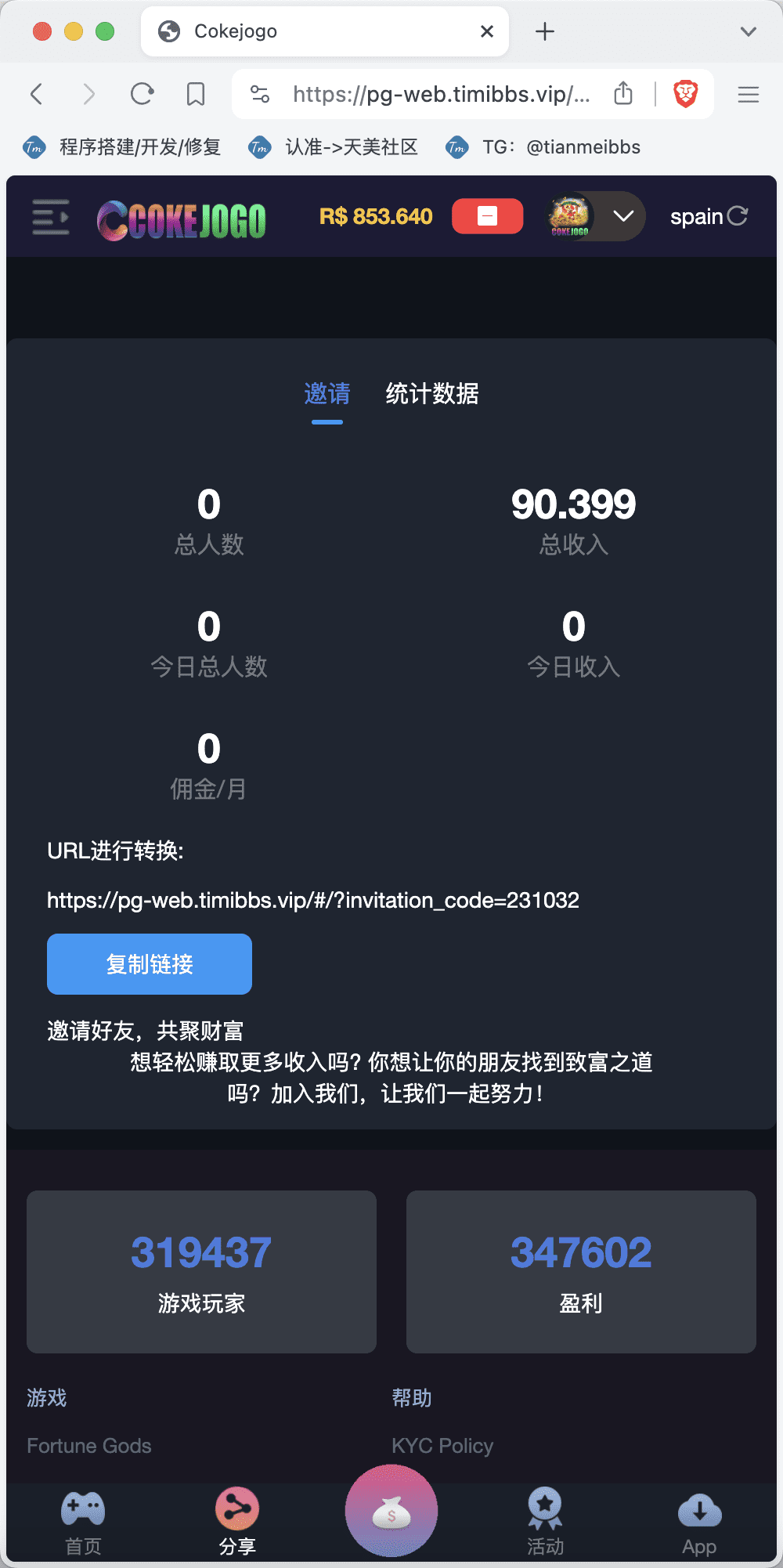783x1568 pixels.
Task: Open the 分享 share tab
Action: (237, 1523)
